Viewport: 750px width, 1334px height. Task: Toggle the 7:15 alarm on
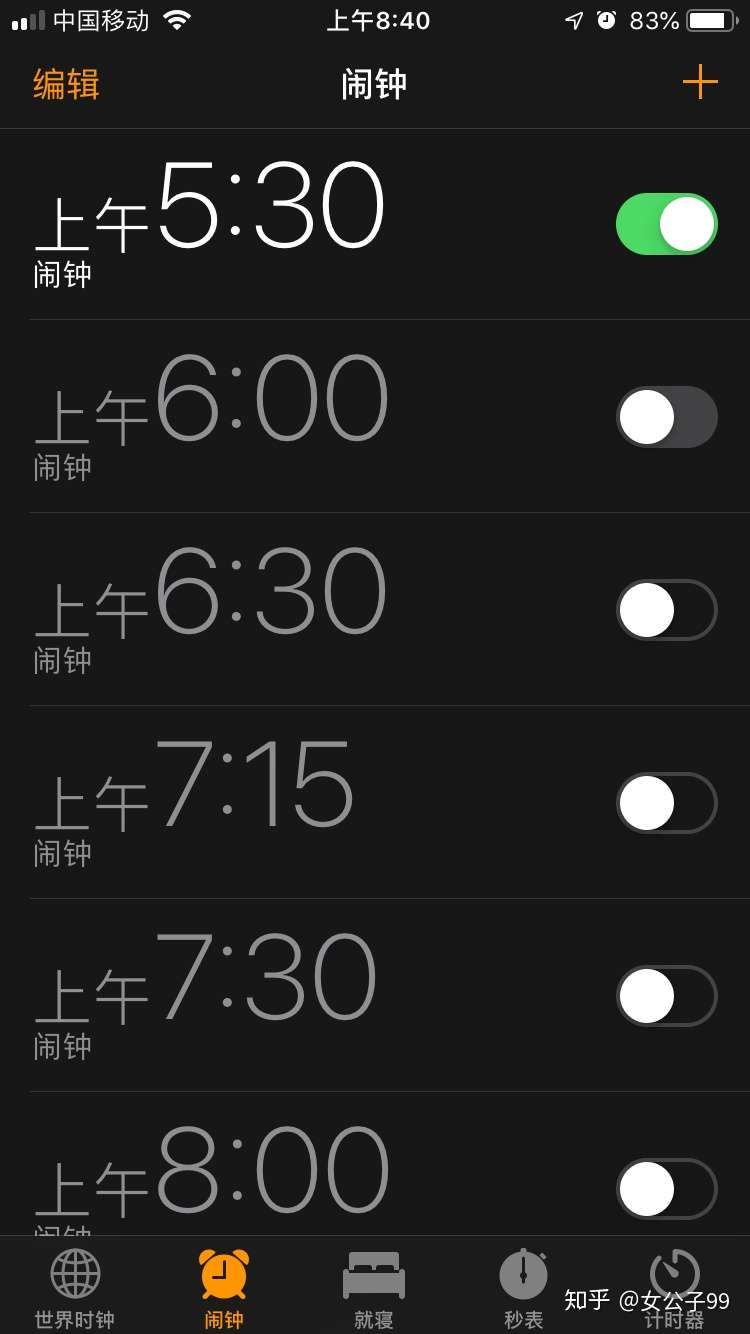(x=667, y=803)
